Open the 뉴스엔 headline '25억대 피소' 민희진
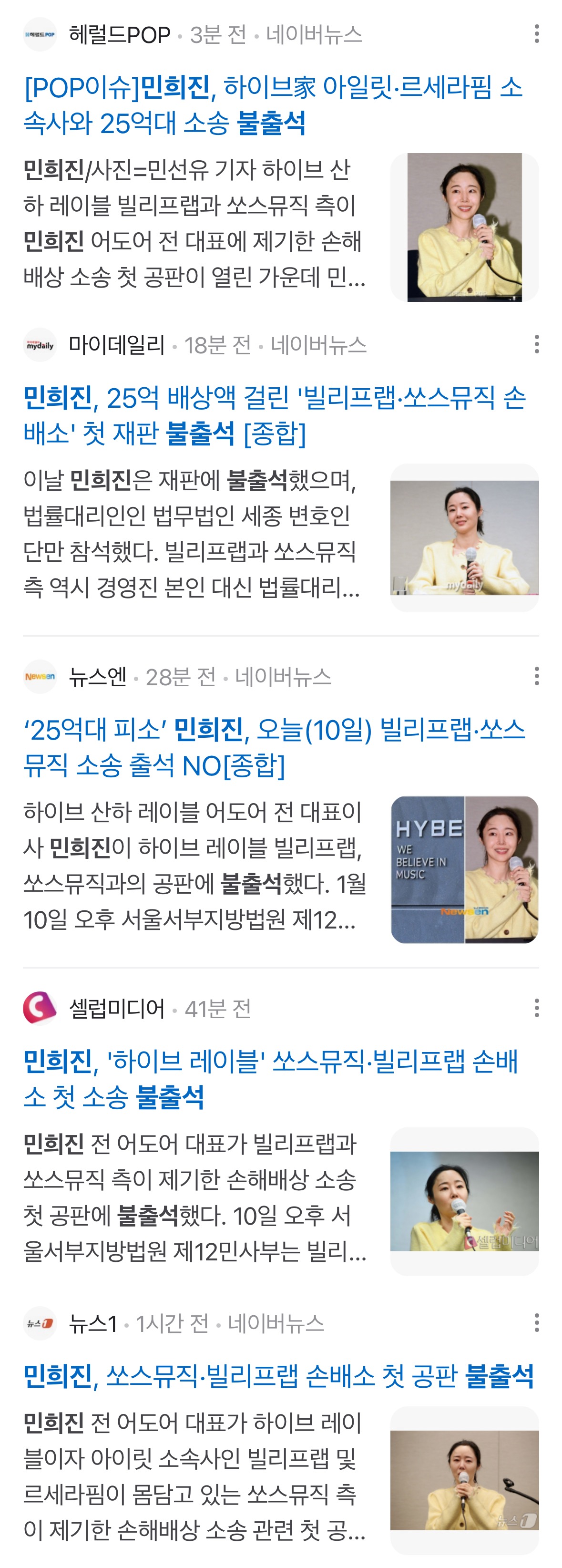Viewport: 562px width, 1568px height. coord(273,747)
